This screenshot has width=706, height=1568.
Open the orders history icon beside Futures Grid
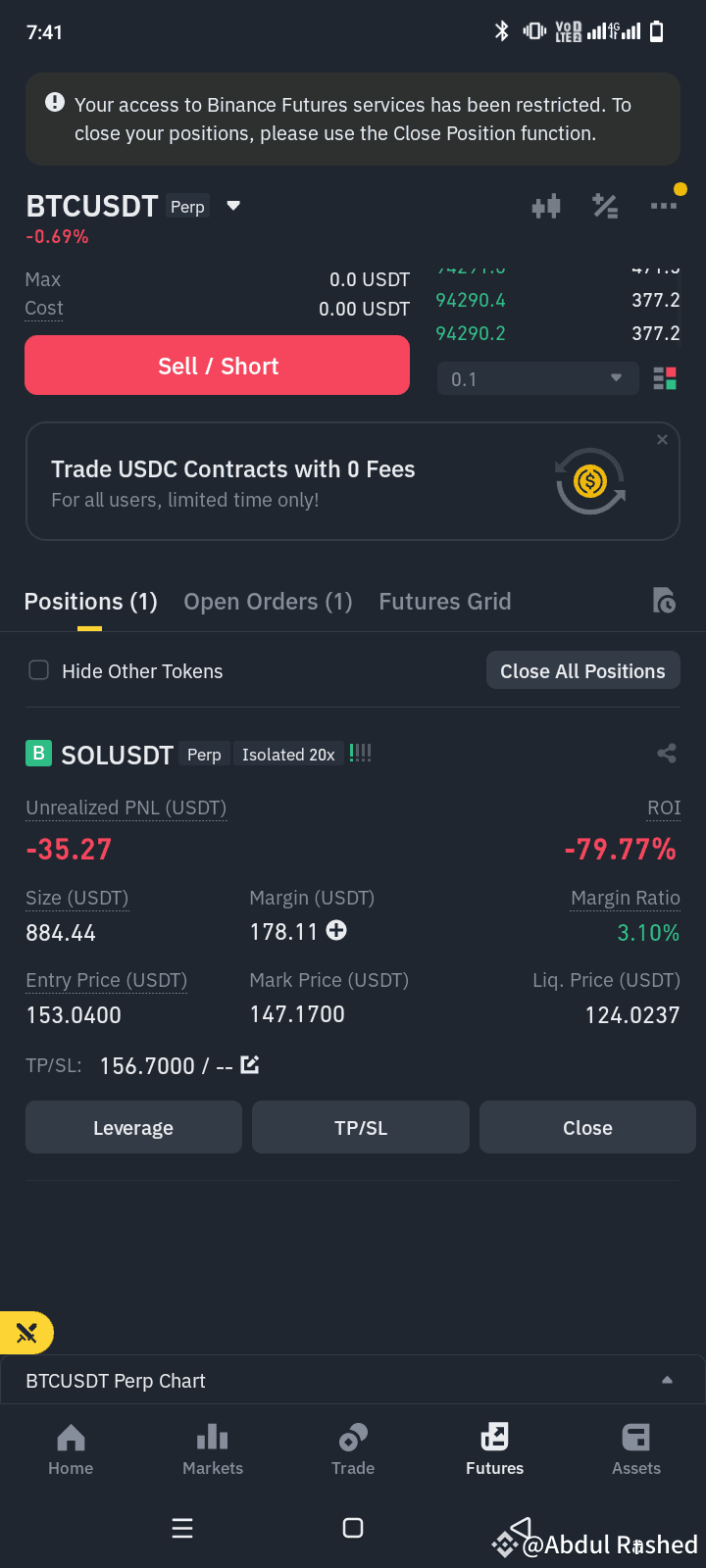(664, 601)
